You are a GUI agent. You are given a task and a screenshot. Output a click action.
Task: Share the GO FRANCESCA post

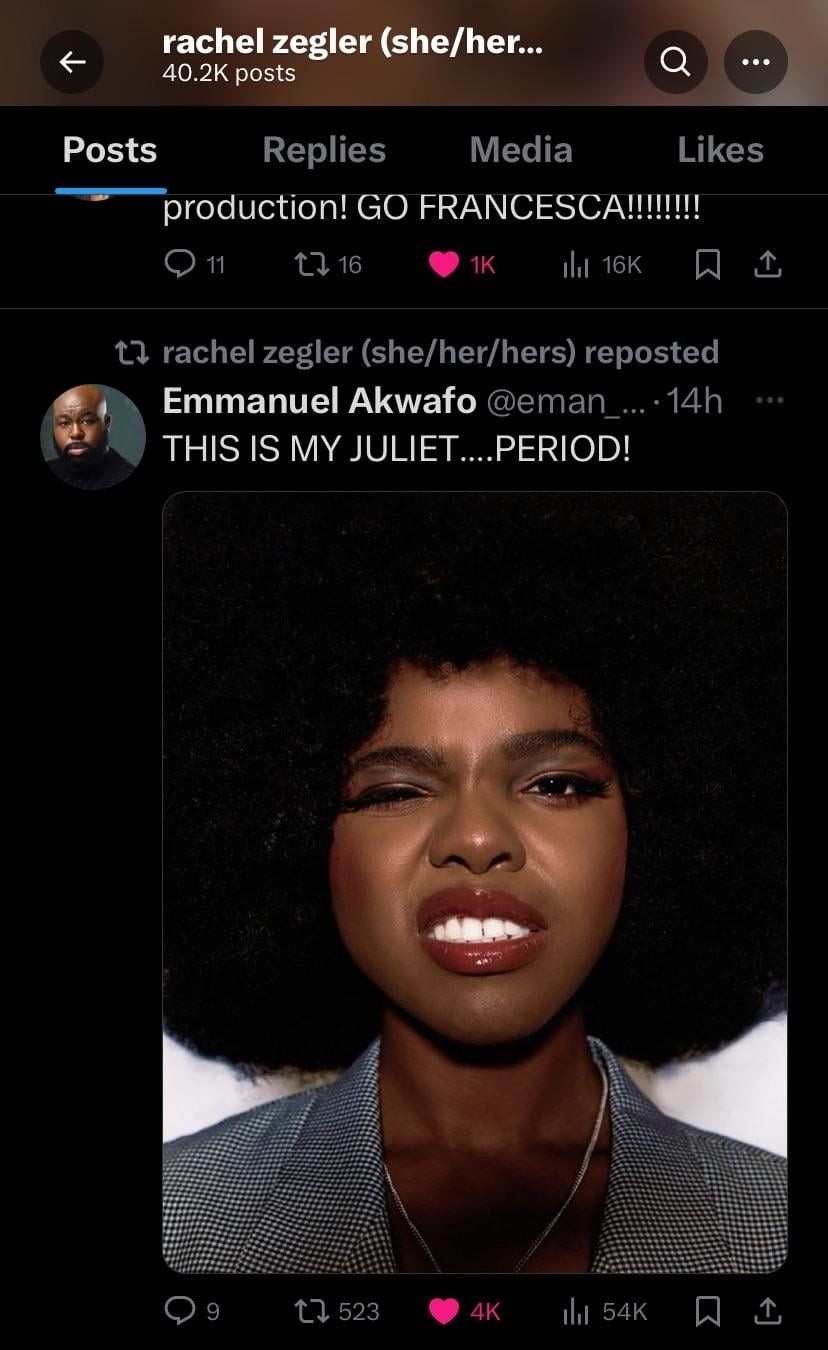tap(767, 264)
